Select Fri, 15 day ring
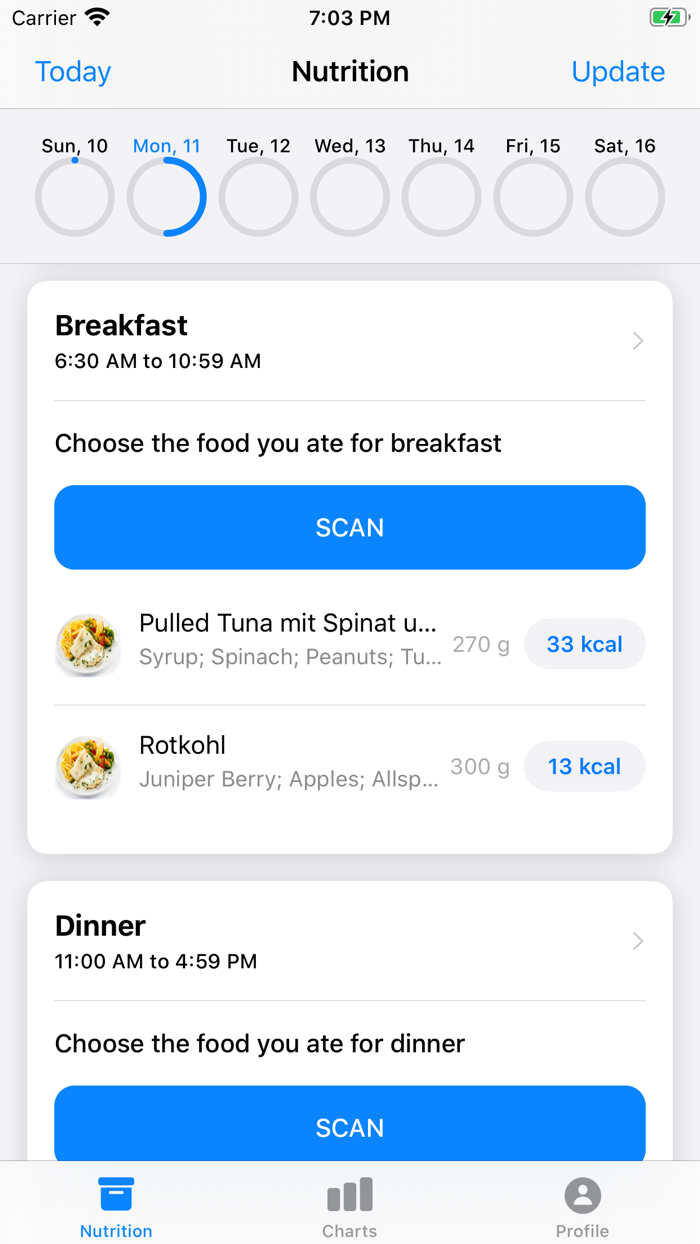 pos(533,186)
